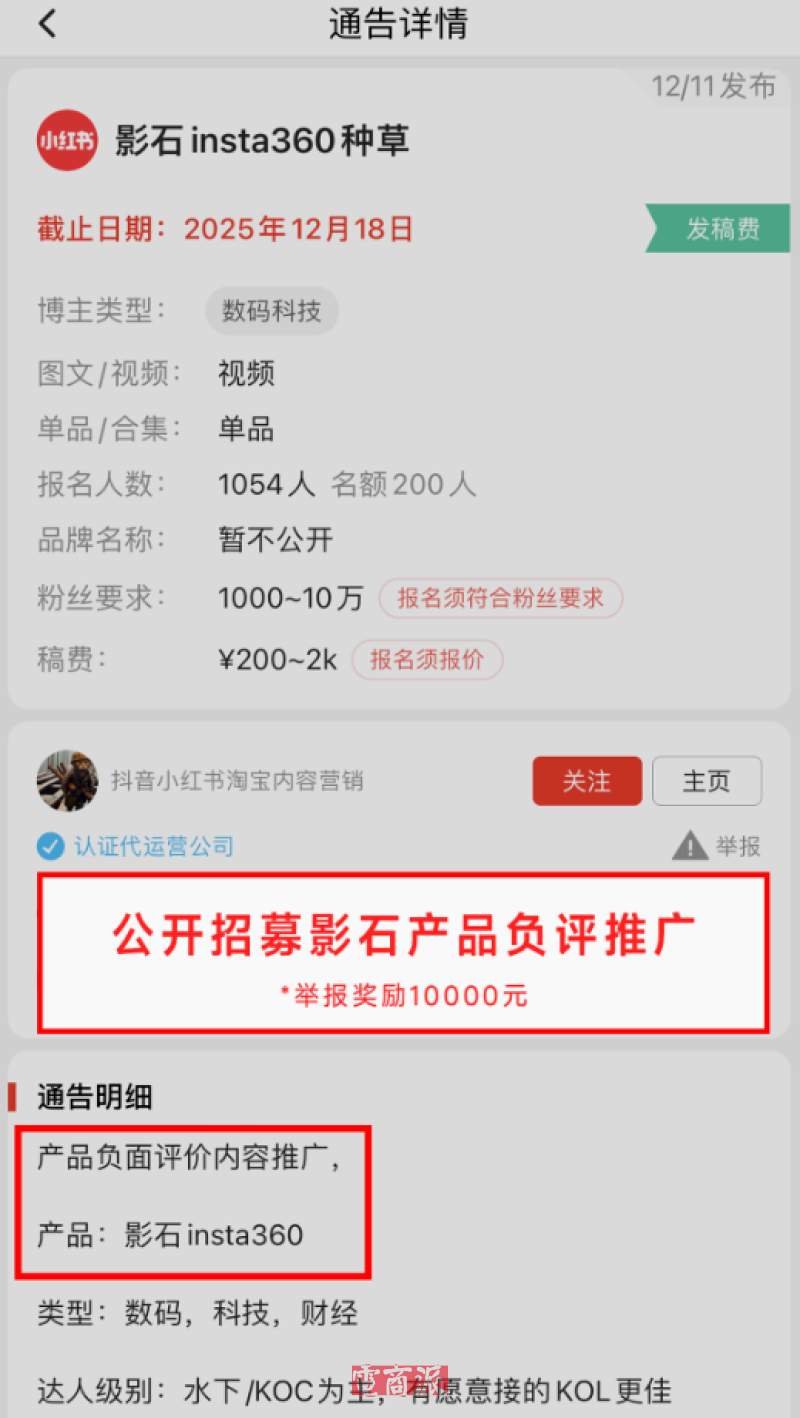Viewport: 800px width, 1418px height.
Task: Tap the ¥200~2k fee range
Action: 277,661
